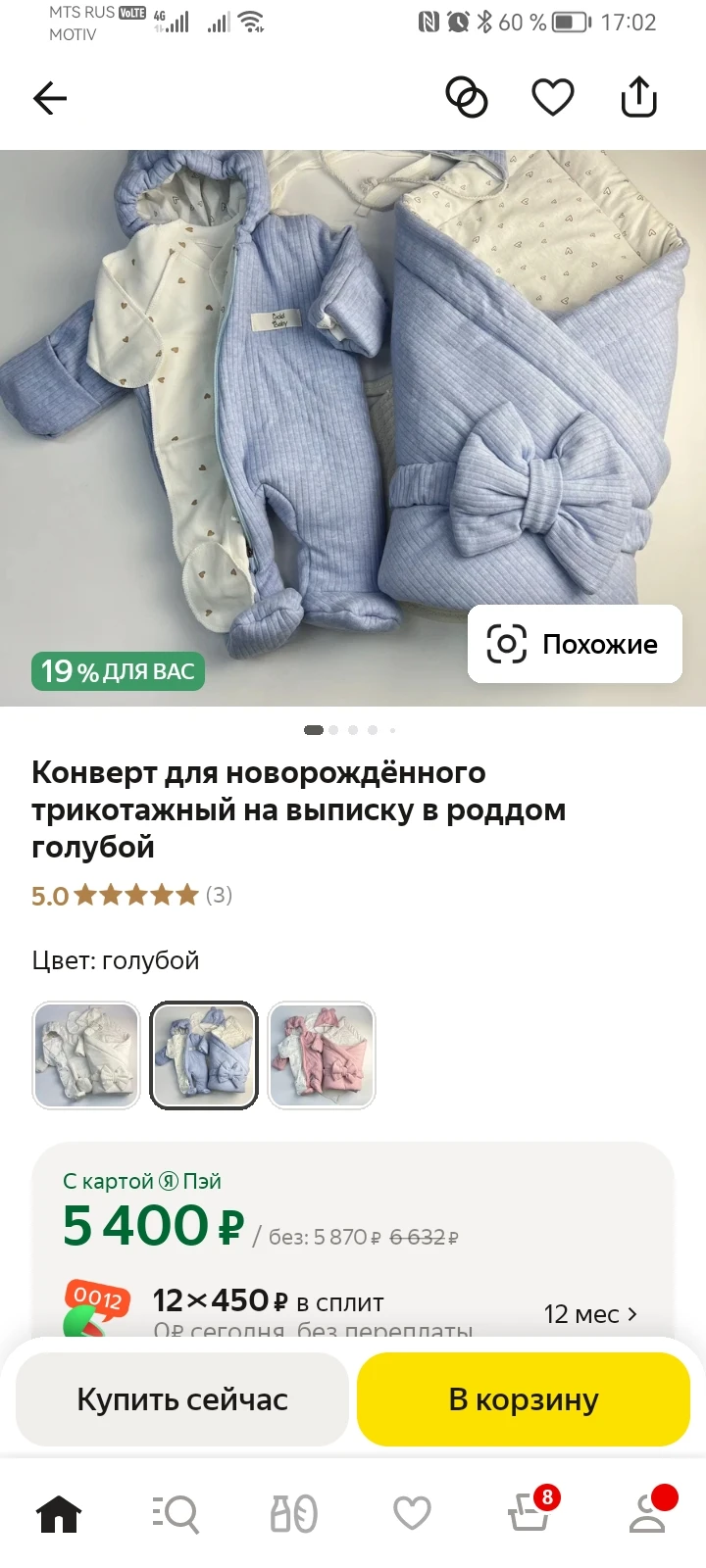Open the 12 мес split payment options
This screenshot has height=1568, width=706.
coord(590,1314)
